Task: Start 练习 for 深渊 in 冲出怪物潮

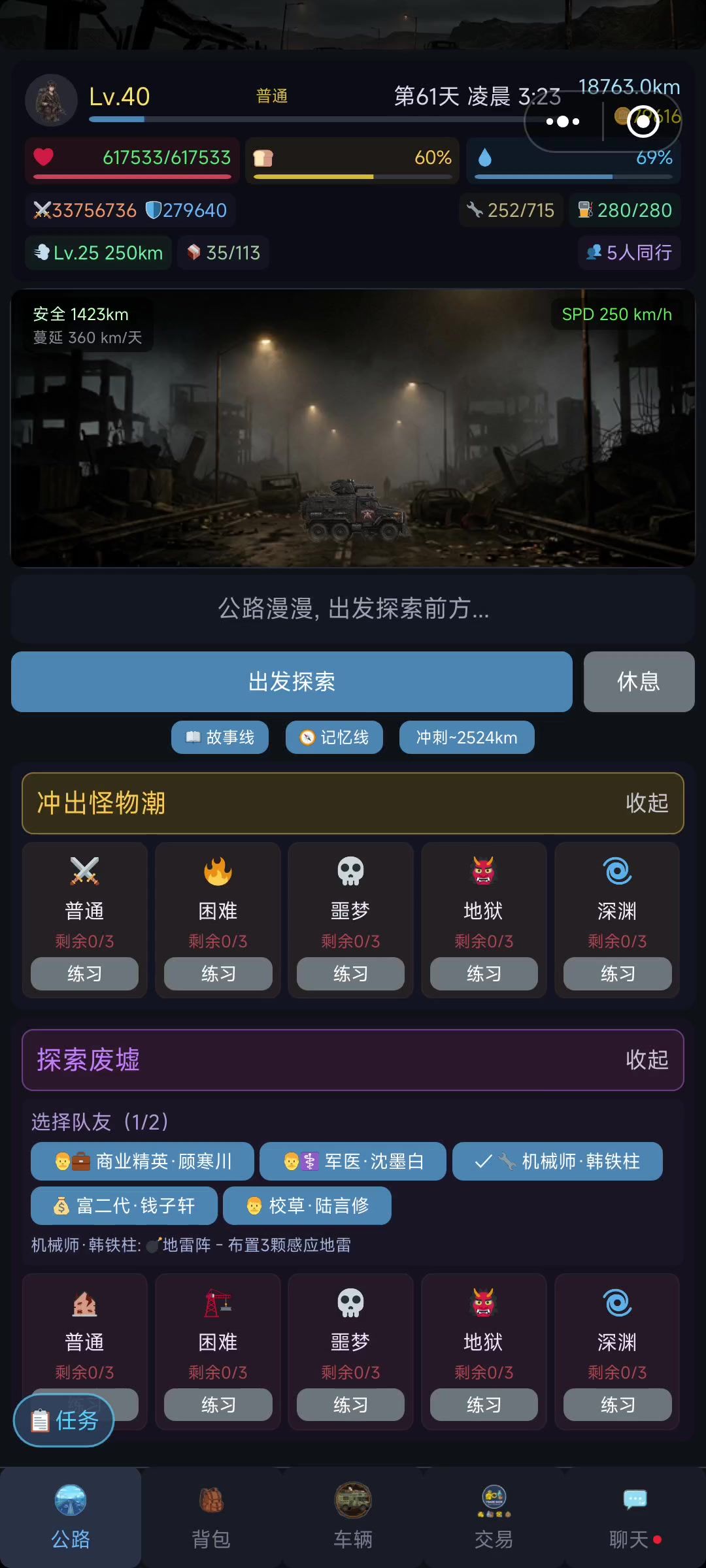Action: tap(617, 973)
